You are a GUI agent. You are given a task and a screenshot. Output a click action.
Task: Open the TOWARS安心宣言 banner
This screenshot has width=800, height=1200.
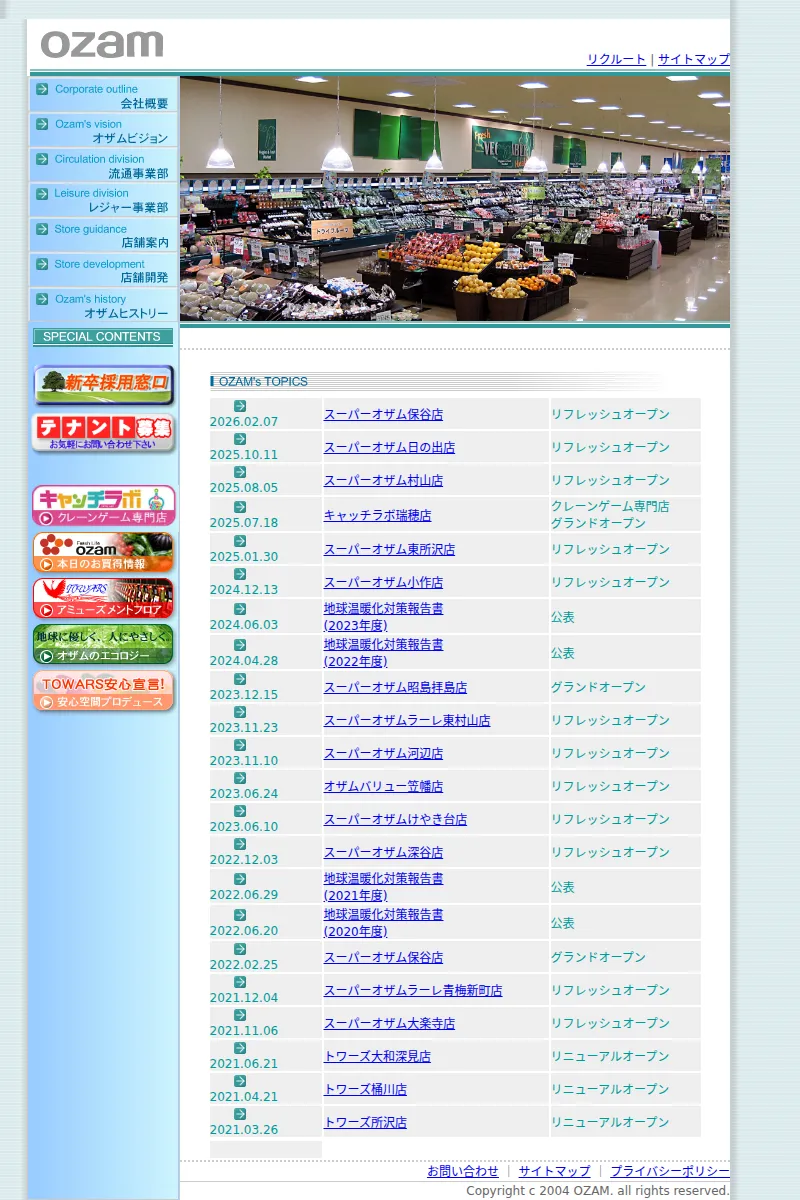(104, 691)
